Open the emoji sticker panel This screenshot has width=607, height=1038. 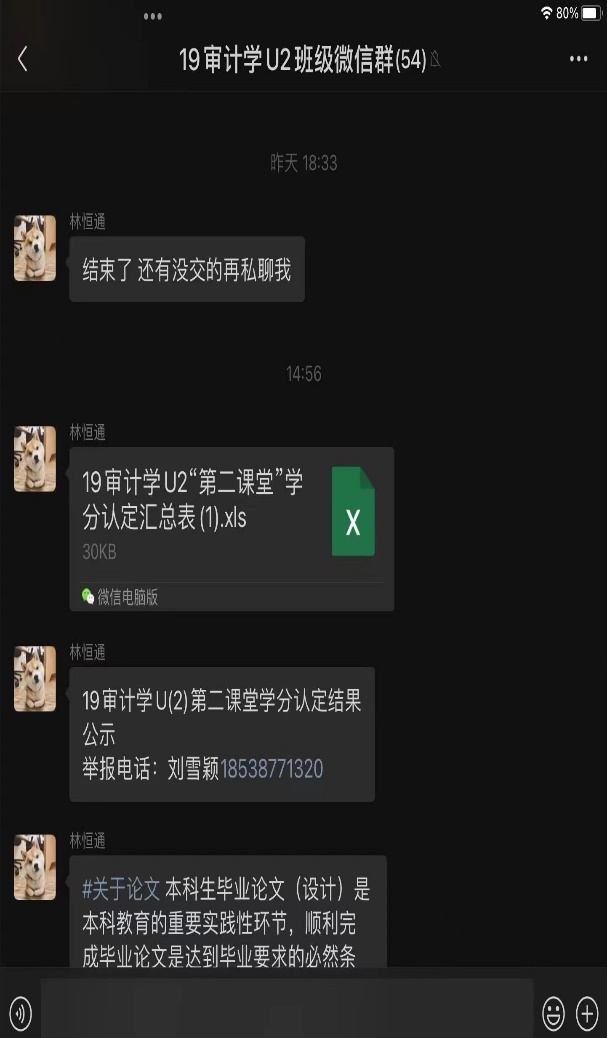pyautogui.click(x=553, y=1014)
